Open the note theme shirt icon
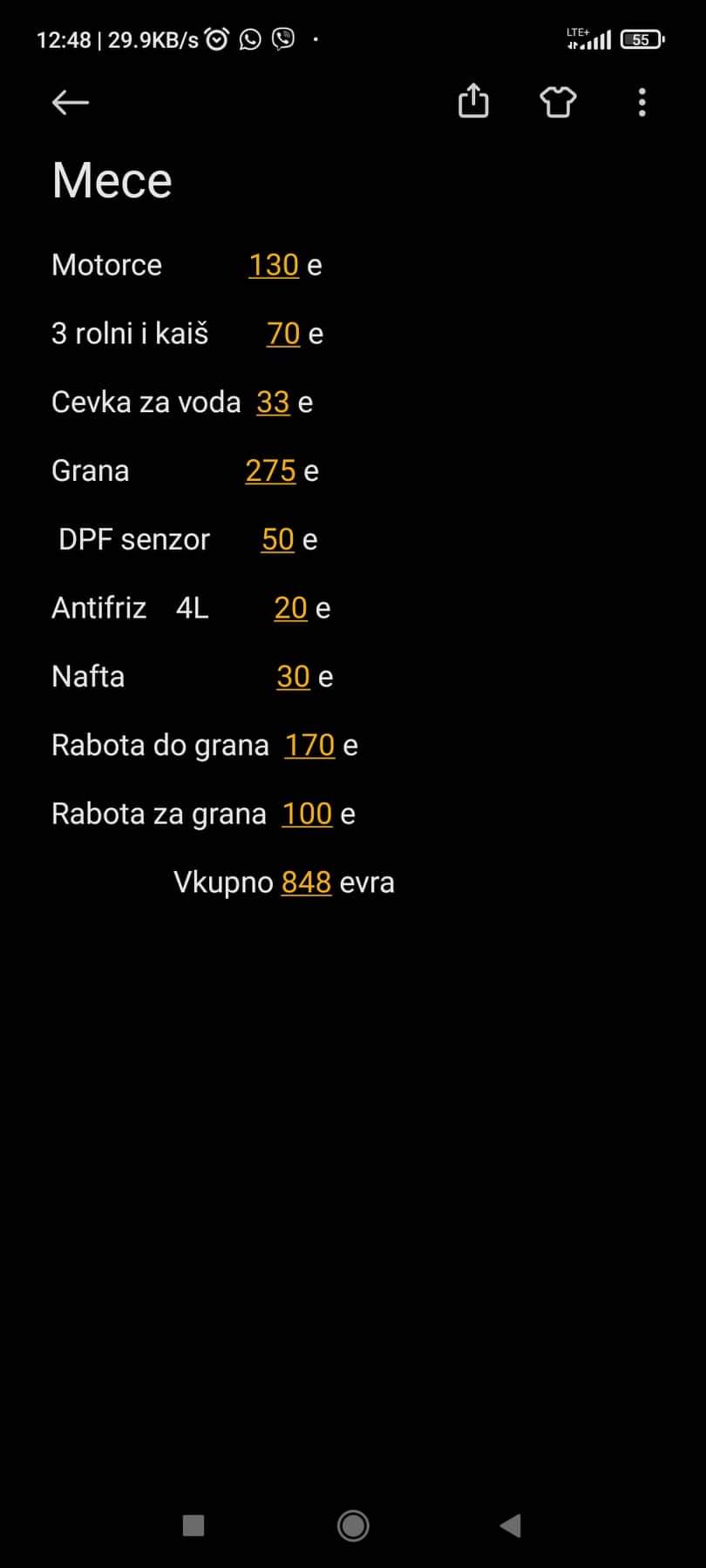Image resolution: width=706 pixels, height=1568 pixels. [558, 102]
